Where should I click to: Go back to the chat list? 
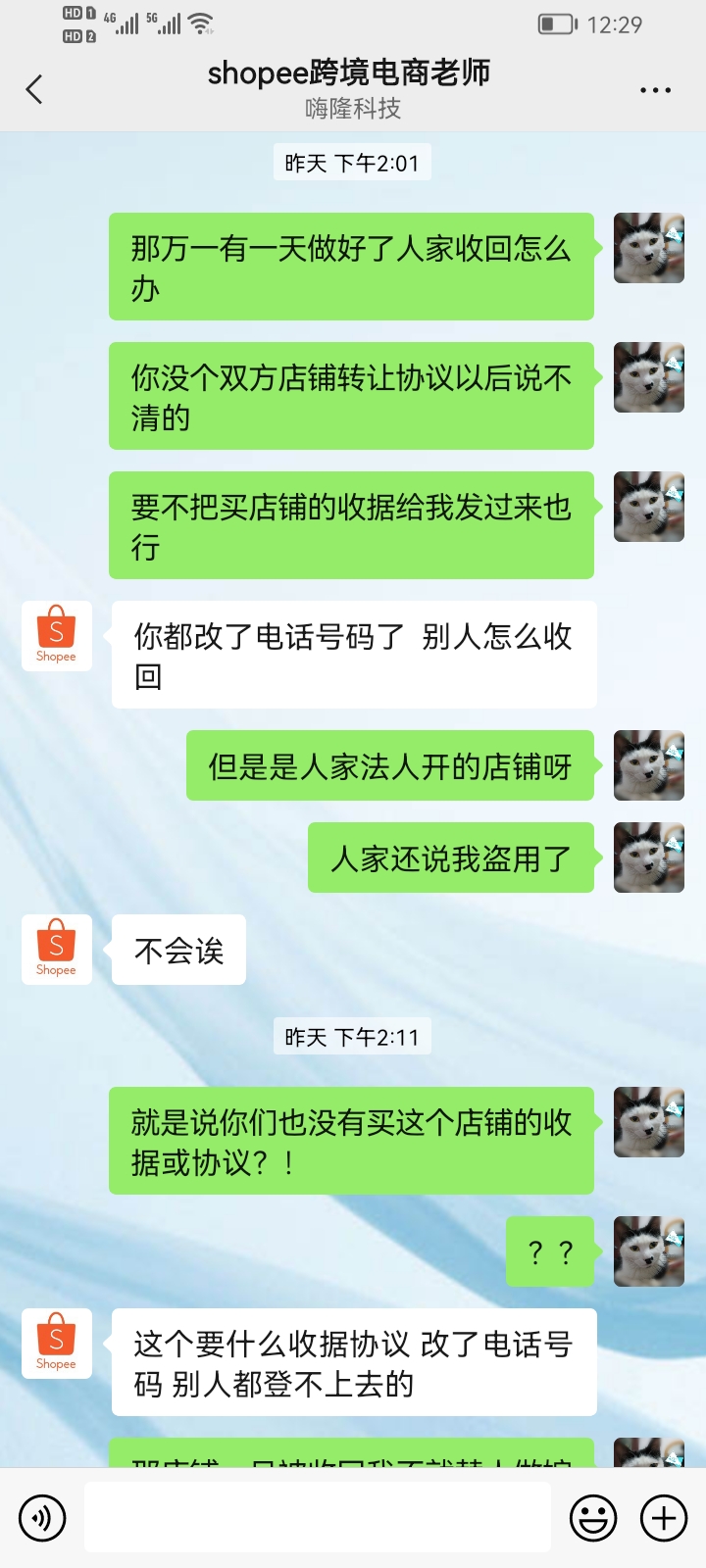(x=35, y=90)
